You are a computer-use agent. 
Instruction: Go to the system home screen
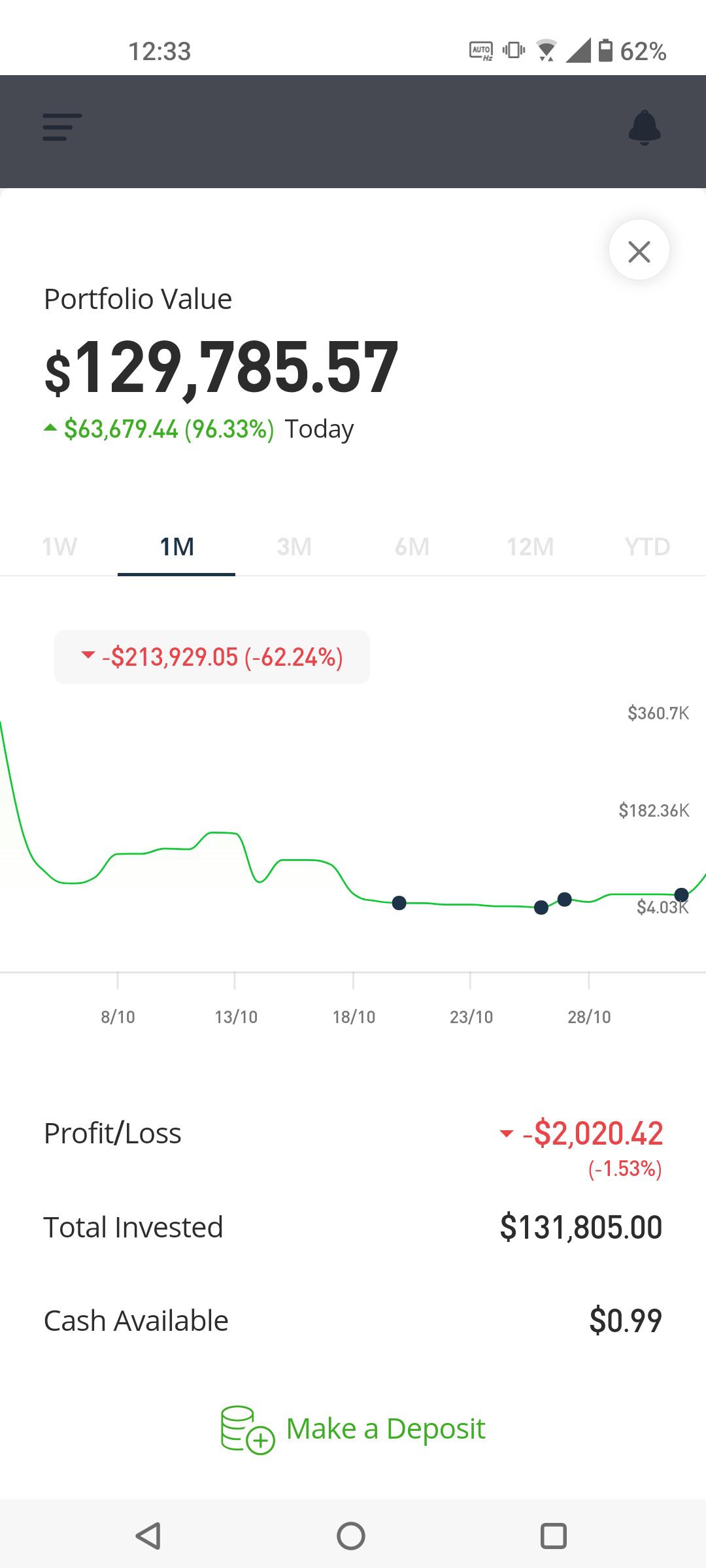351,1535
